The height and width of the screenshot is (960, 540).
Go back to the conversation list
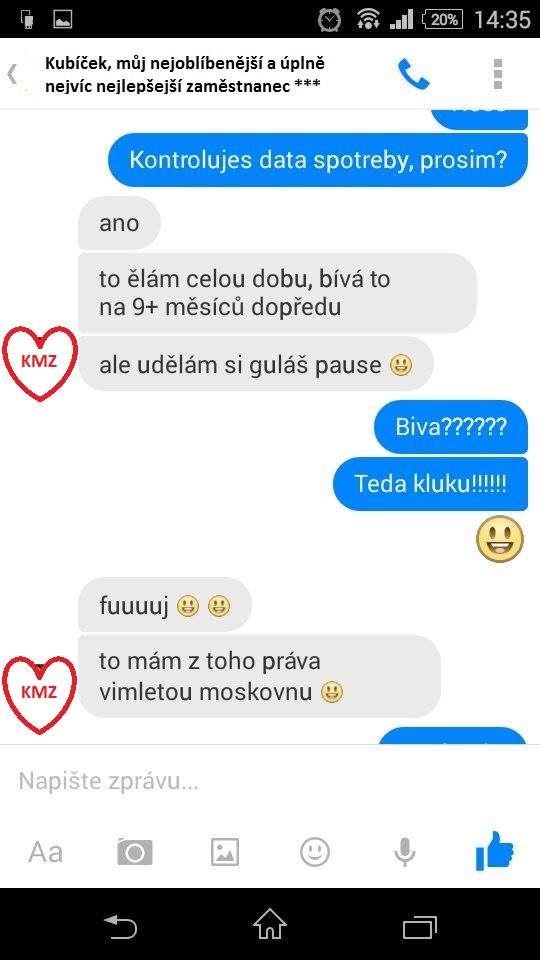pyautogui.click(x=12, y=74)
